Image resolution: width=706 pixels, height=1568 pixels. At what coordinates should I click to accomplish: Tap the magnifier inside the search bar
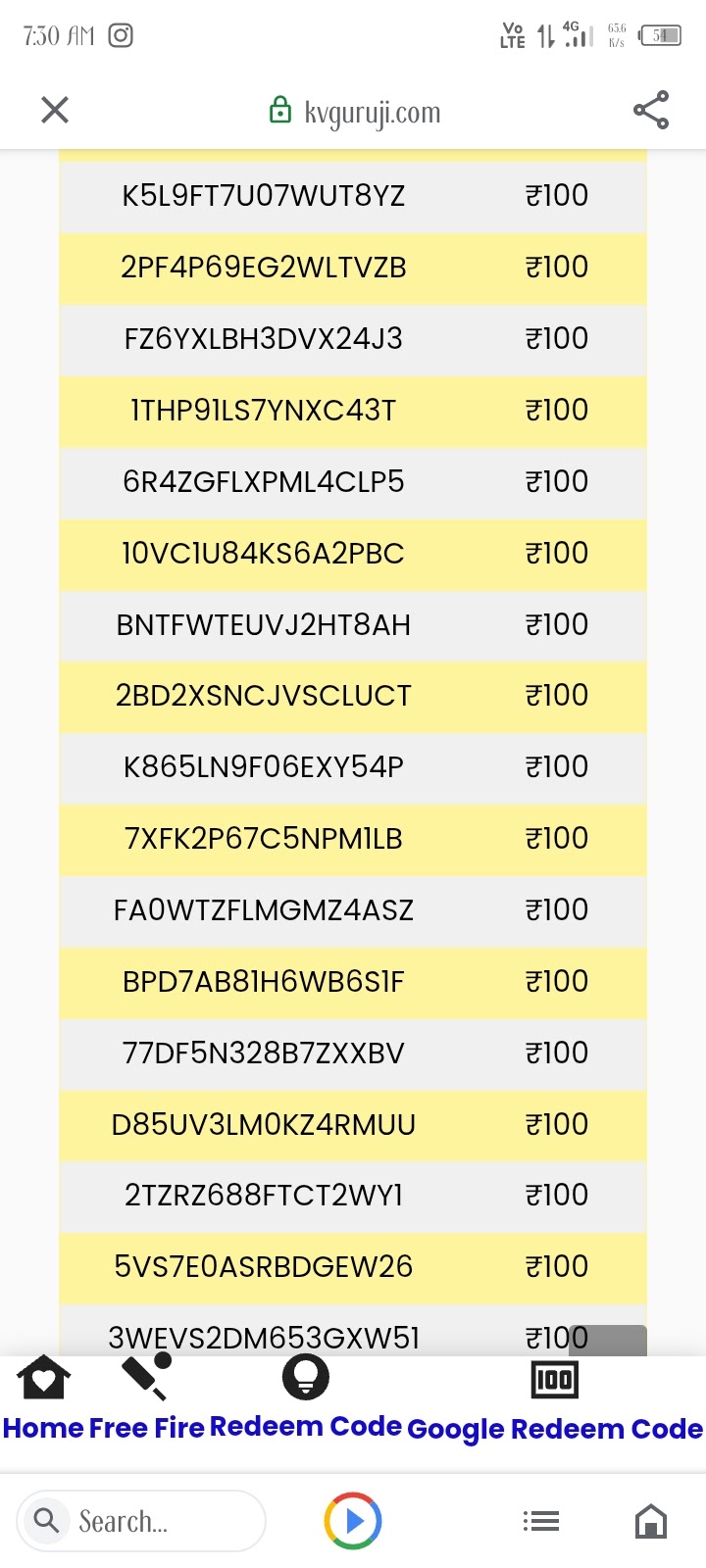46,1520
